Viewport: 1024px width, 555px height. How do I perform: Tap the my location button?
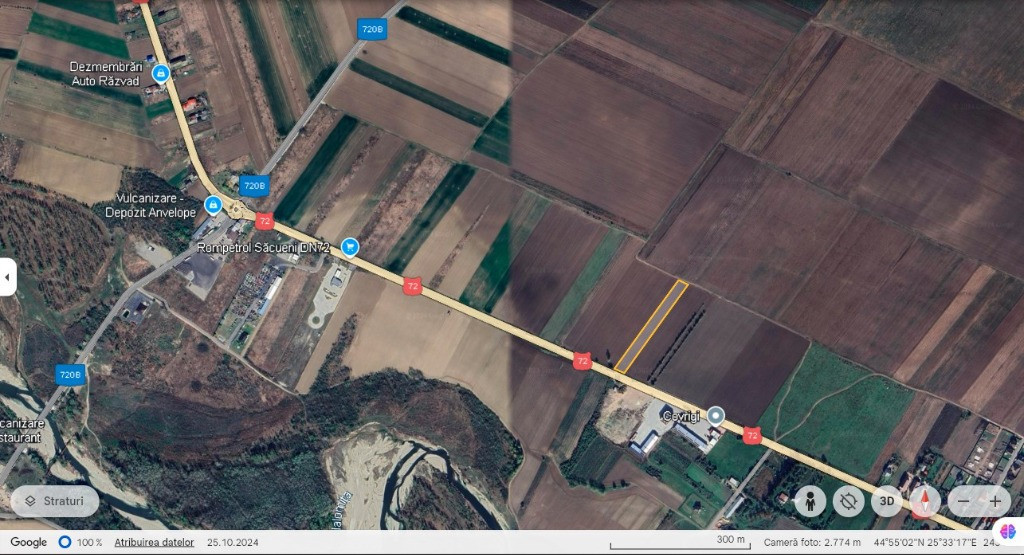[x=849, y=501]
